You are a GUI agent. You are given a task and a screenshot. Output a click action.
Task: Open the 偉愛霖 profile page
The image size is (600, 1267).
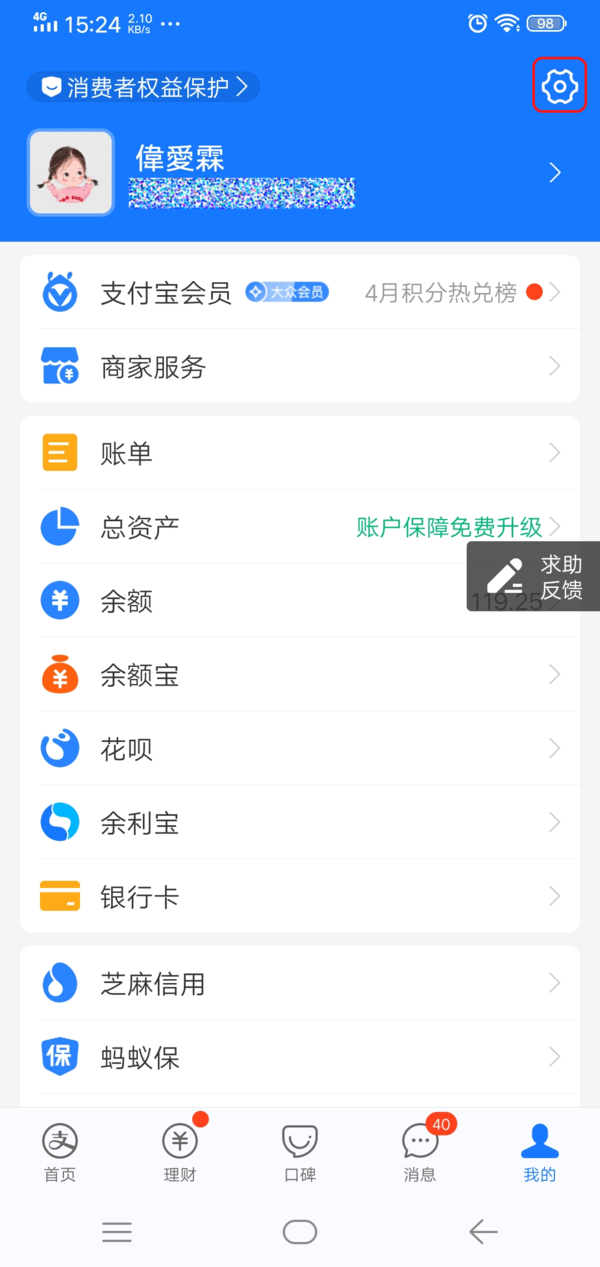(x=300, y=173)
